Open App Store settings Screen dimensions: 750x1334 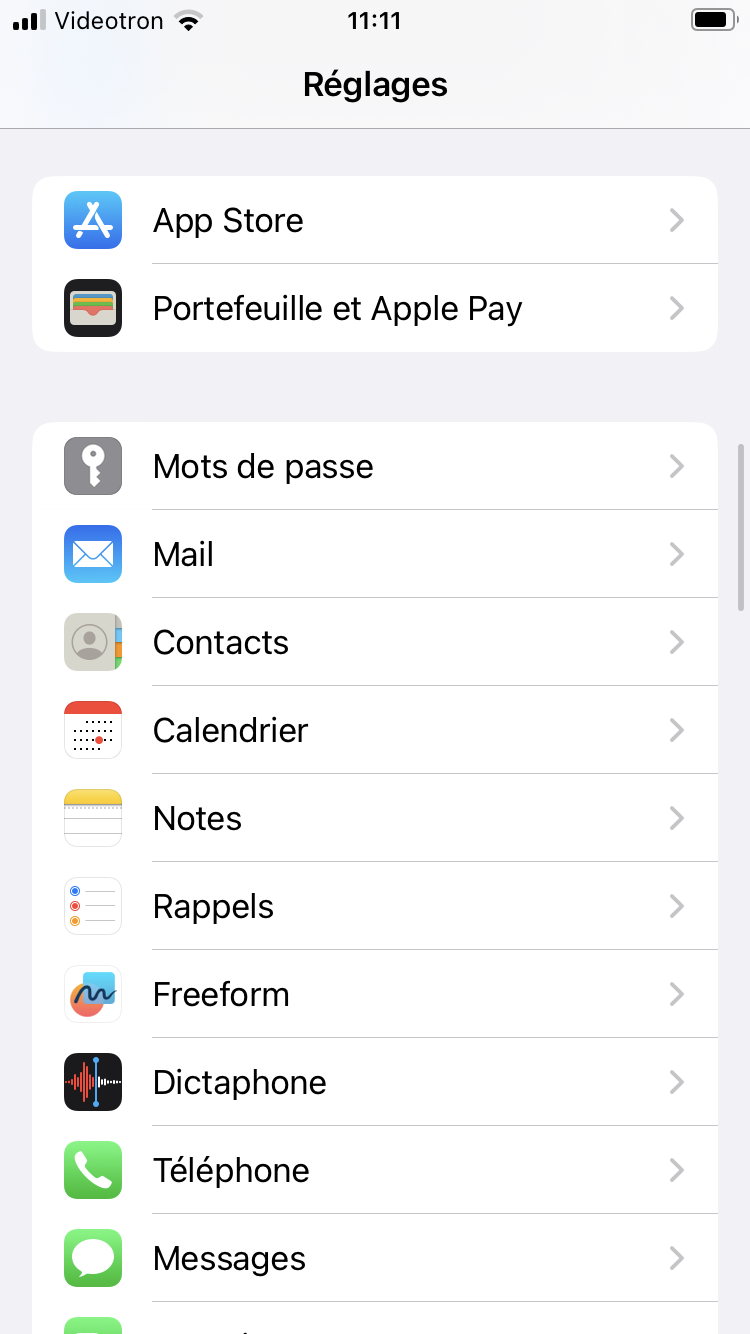coord(375,220)
